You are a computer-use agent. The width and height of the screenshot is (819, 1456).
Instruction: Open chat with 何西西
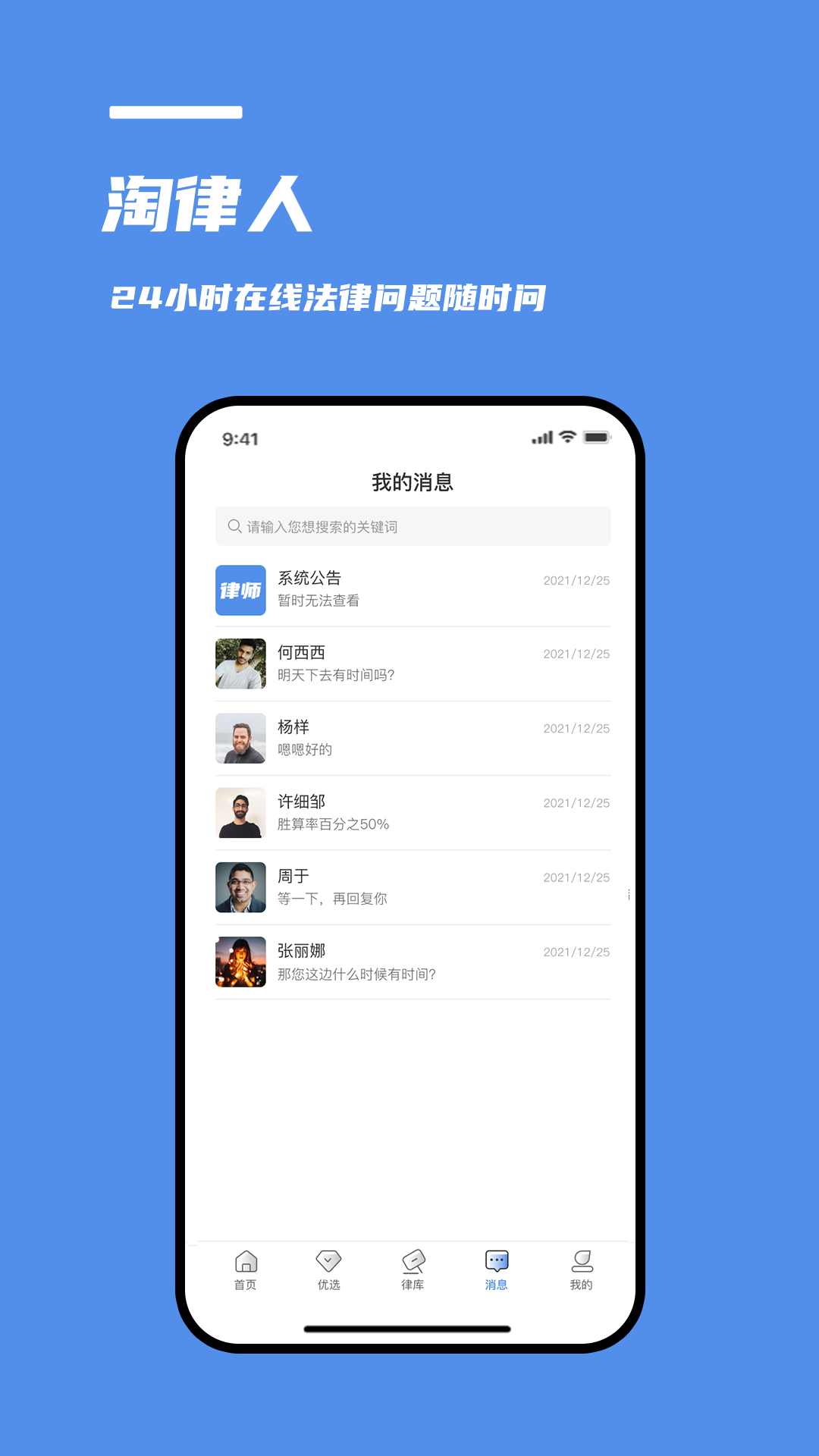click(413, 663)
